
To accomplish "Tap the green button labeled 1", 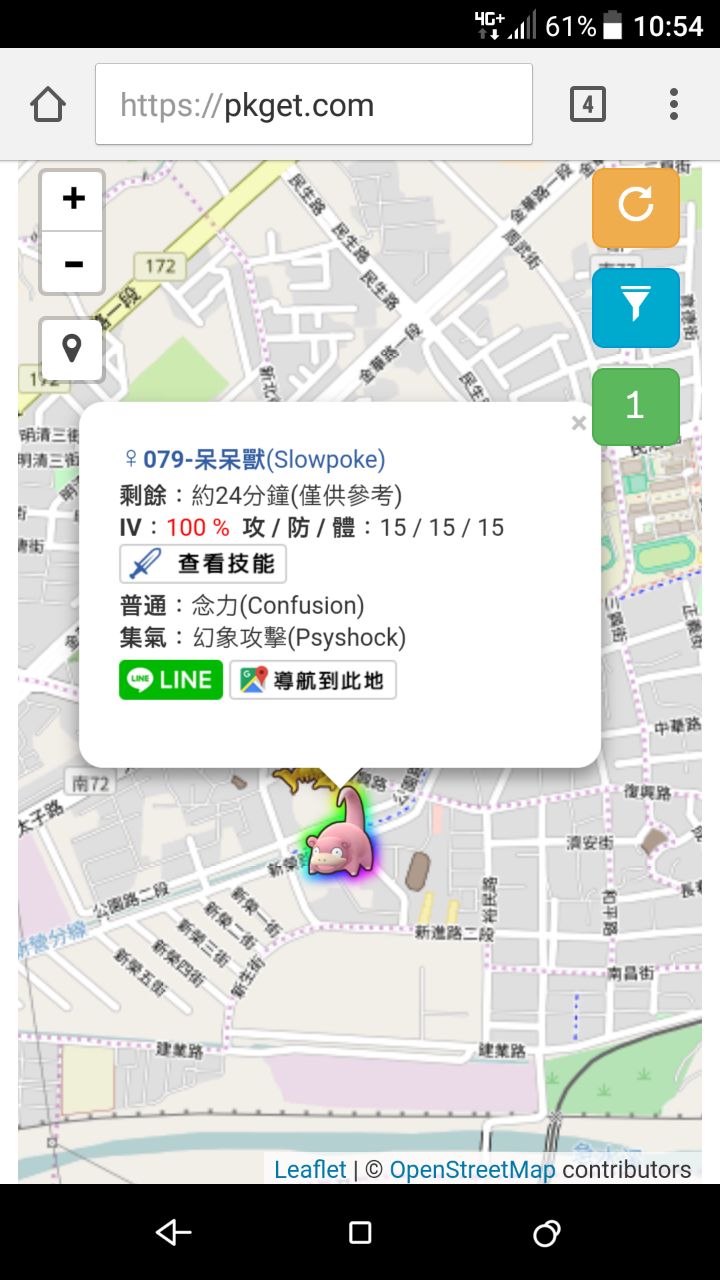I will click(x=636, y=407).
